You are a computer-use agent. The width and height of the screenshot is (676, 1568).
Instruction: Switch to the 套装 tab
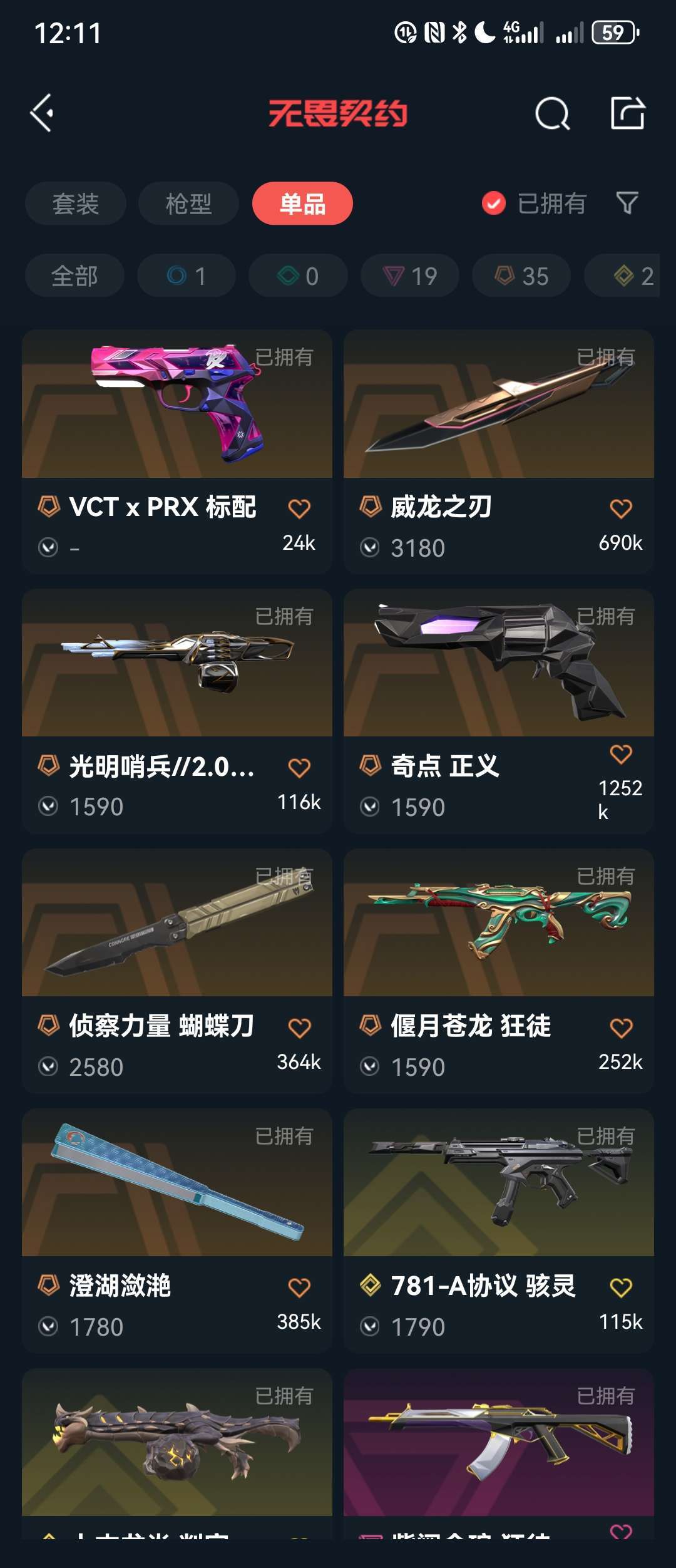point(75,203)
